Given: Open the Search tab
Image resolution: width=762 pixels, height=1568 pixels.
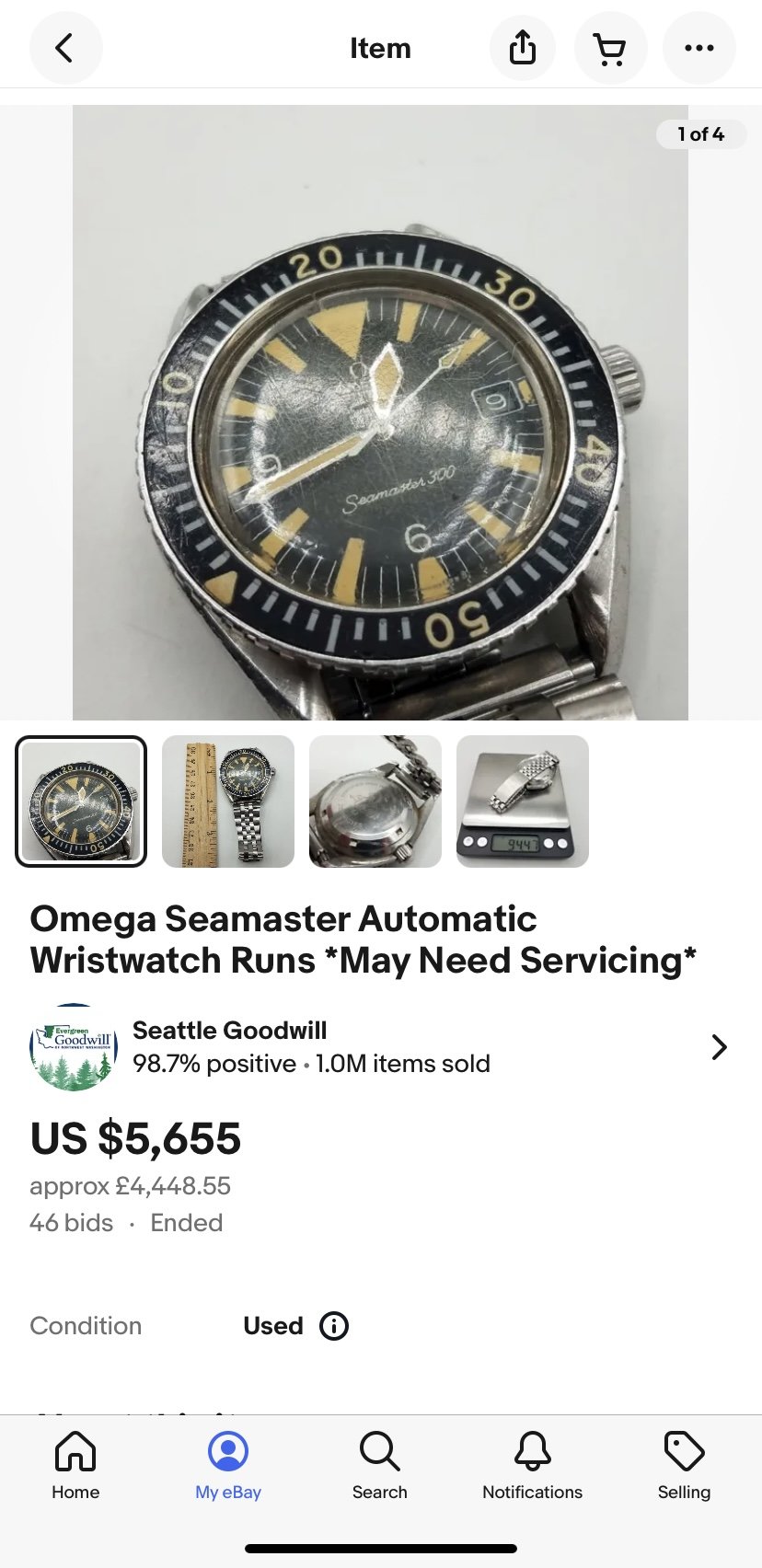Looking at the screenshot, I should click(x=379, y=1465).
